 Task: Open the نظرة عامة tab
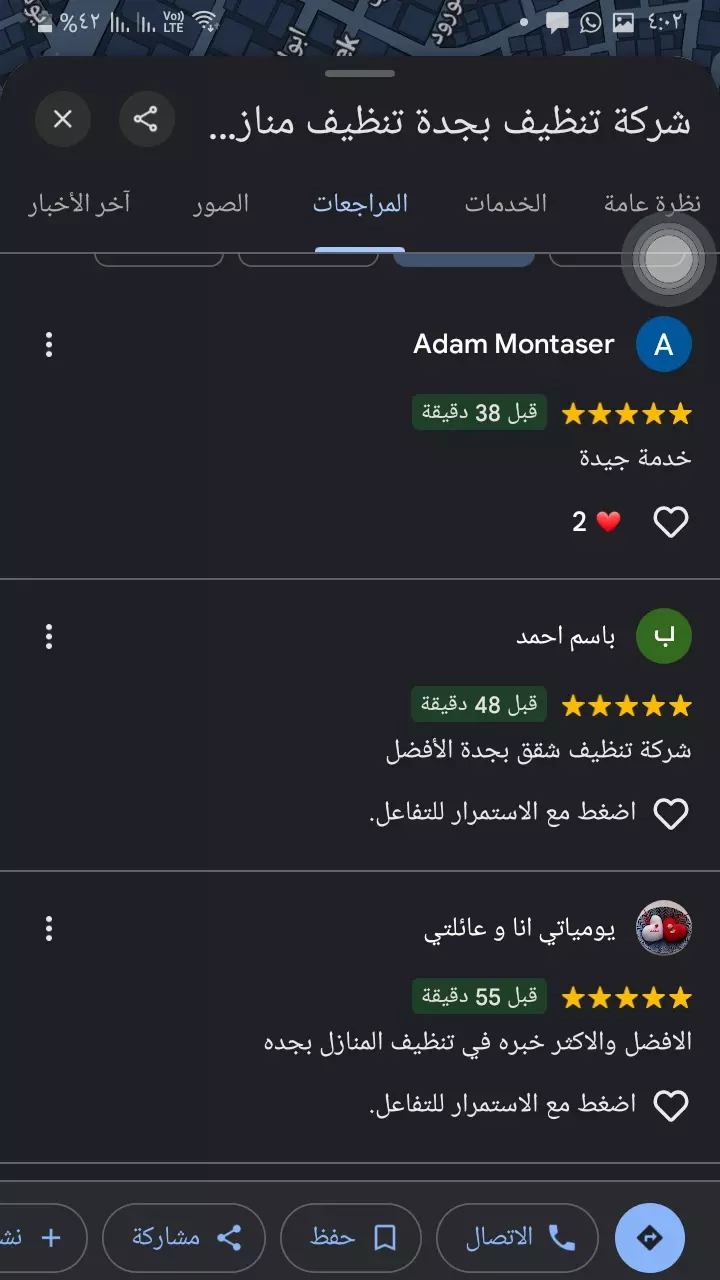(652, 203)
